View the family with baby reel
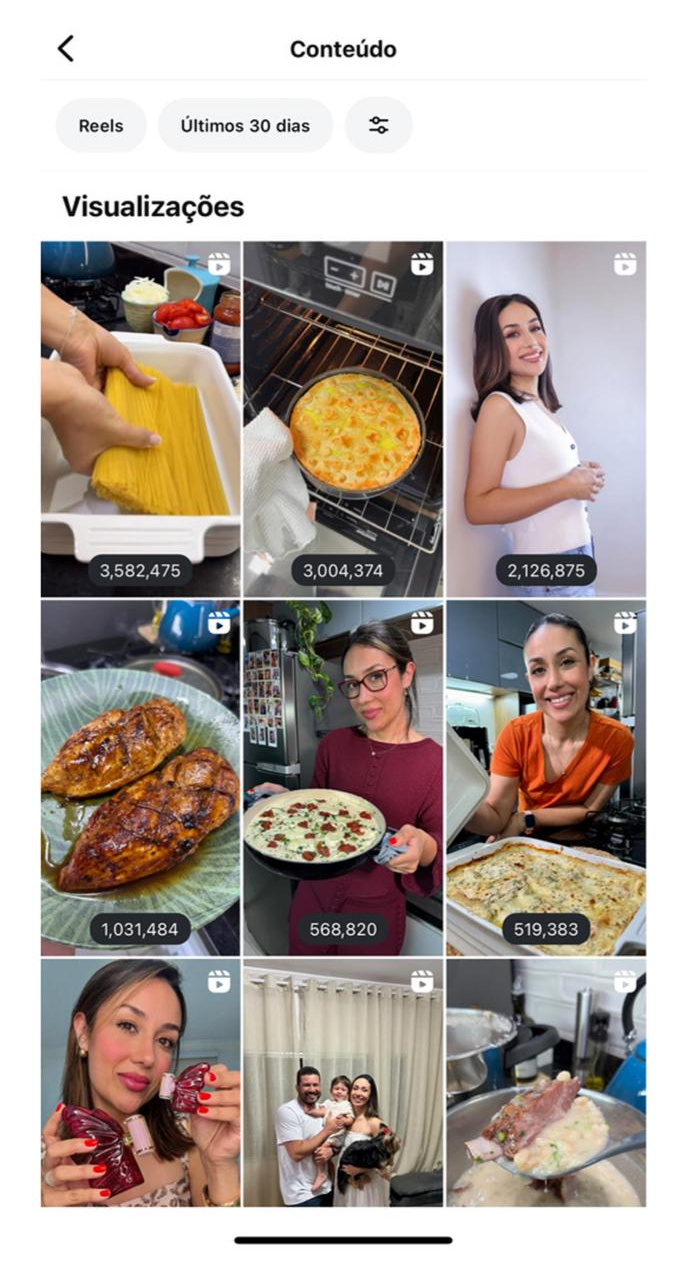The image size is (684, 1273). point(343,1083)
